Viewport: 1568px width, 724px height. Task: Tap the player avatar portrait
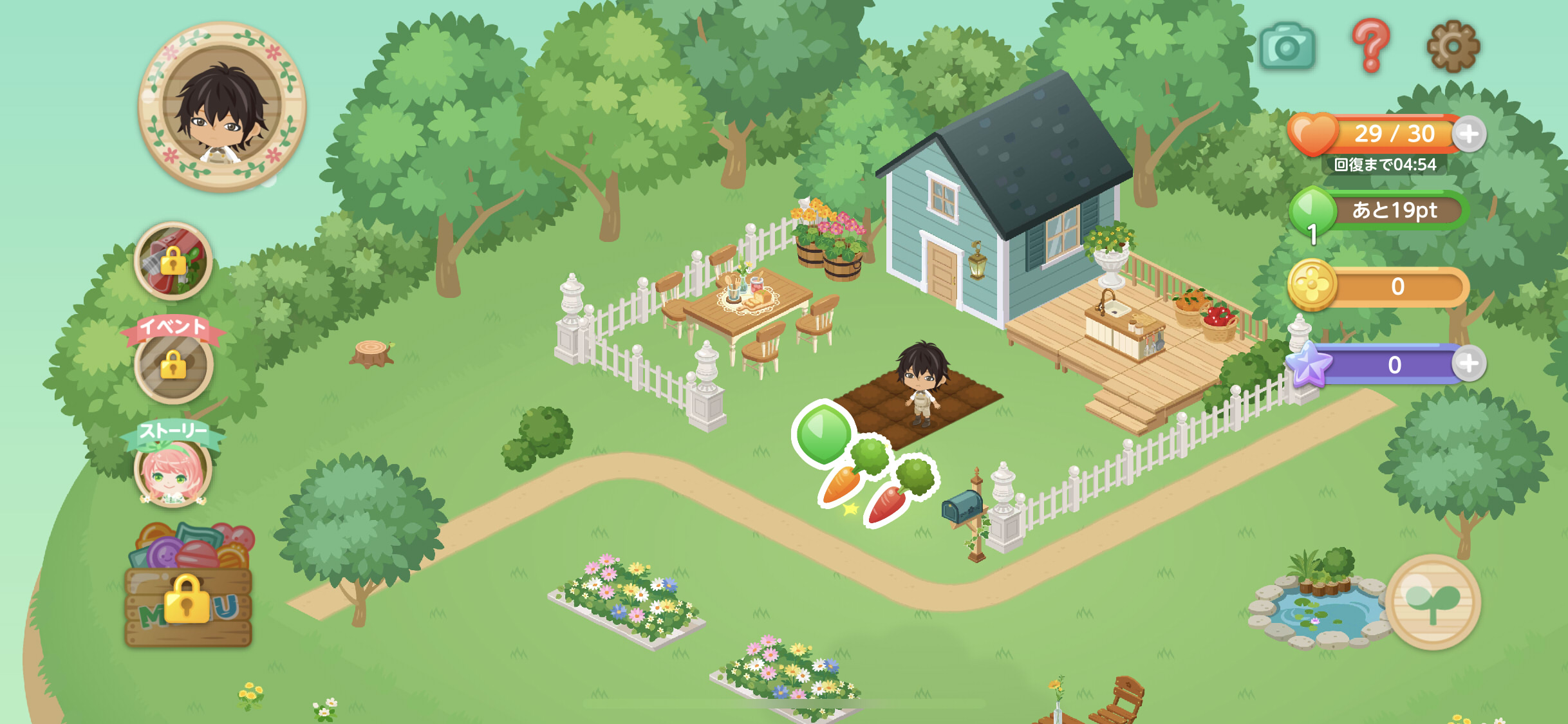pos(222,108)
